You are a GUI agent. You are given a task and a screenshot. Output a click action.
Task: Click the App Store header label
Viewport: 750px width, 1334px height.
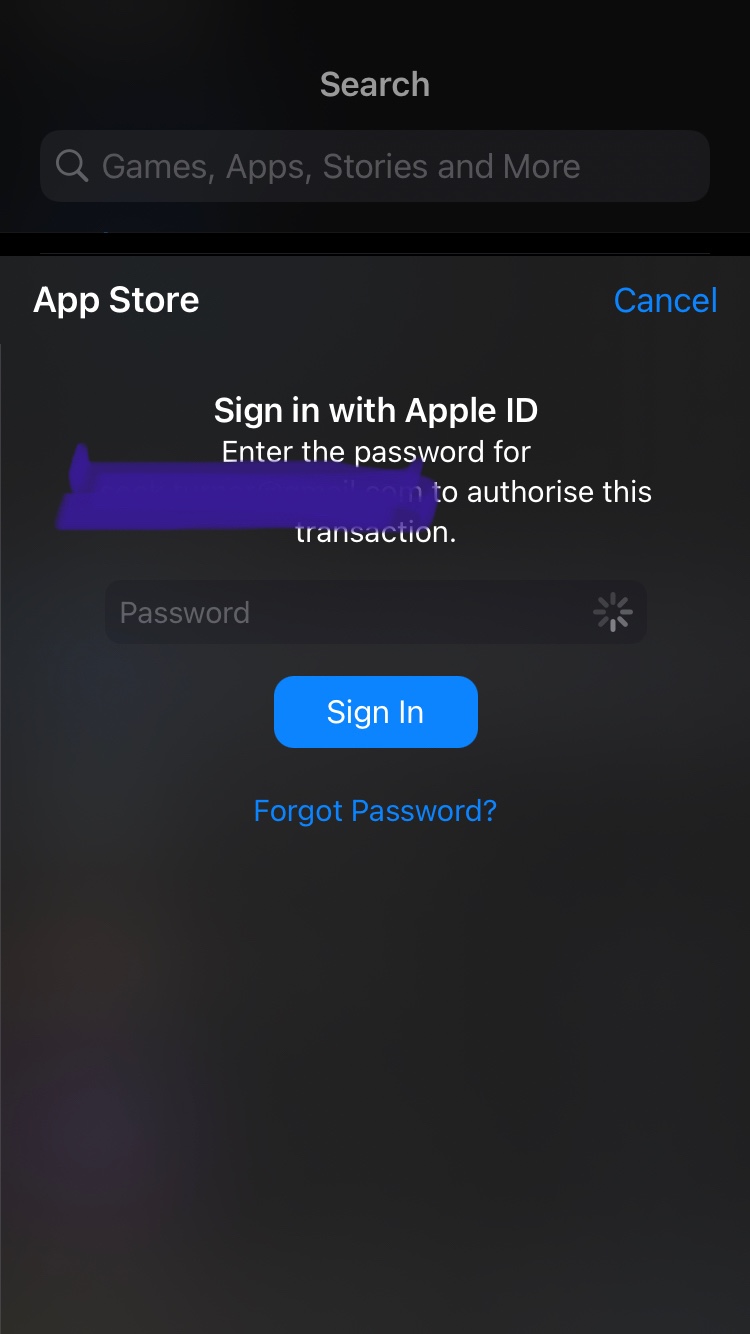(x=115, y=300)
